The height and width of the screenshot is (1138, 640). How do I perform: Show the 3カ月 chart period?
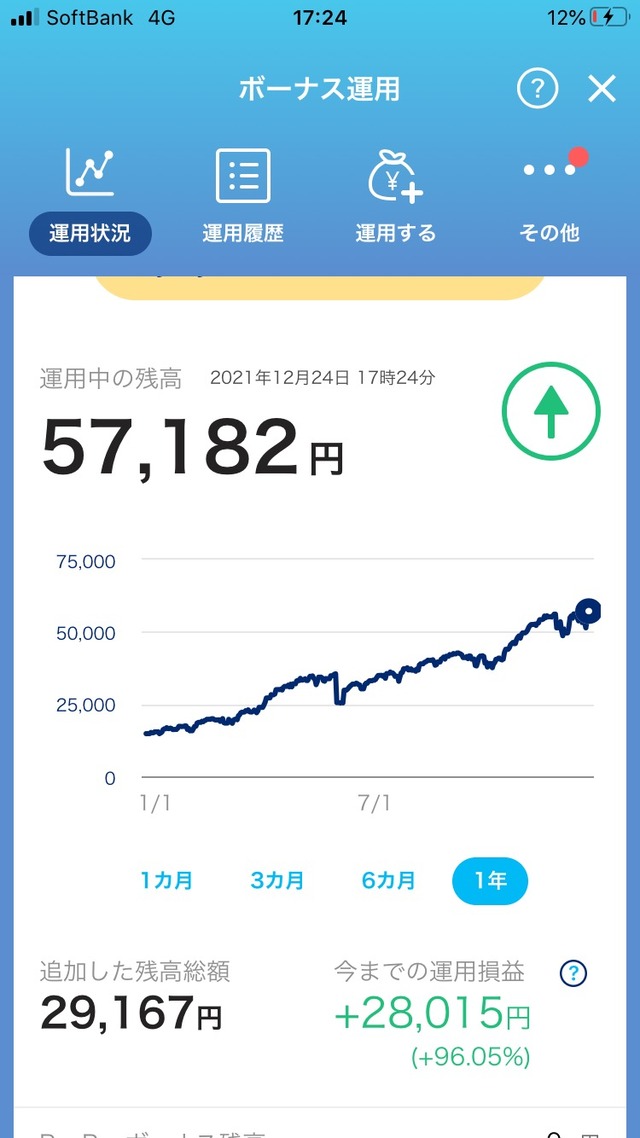point(277,881)
